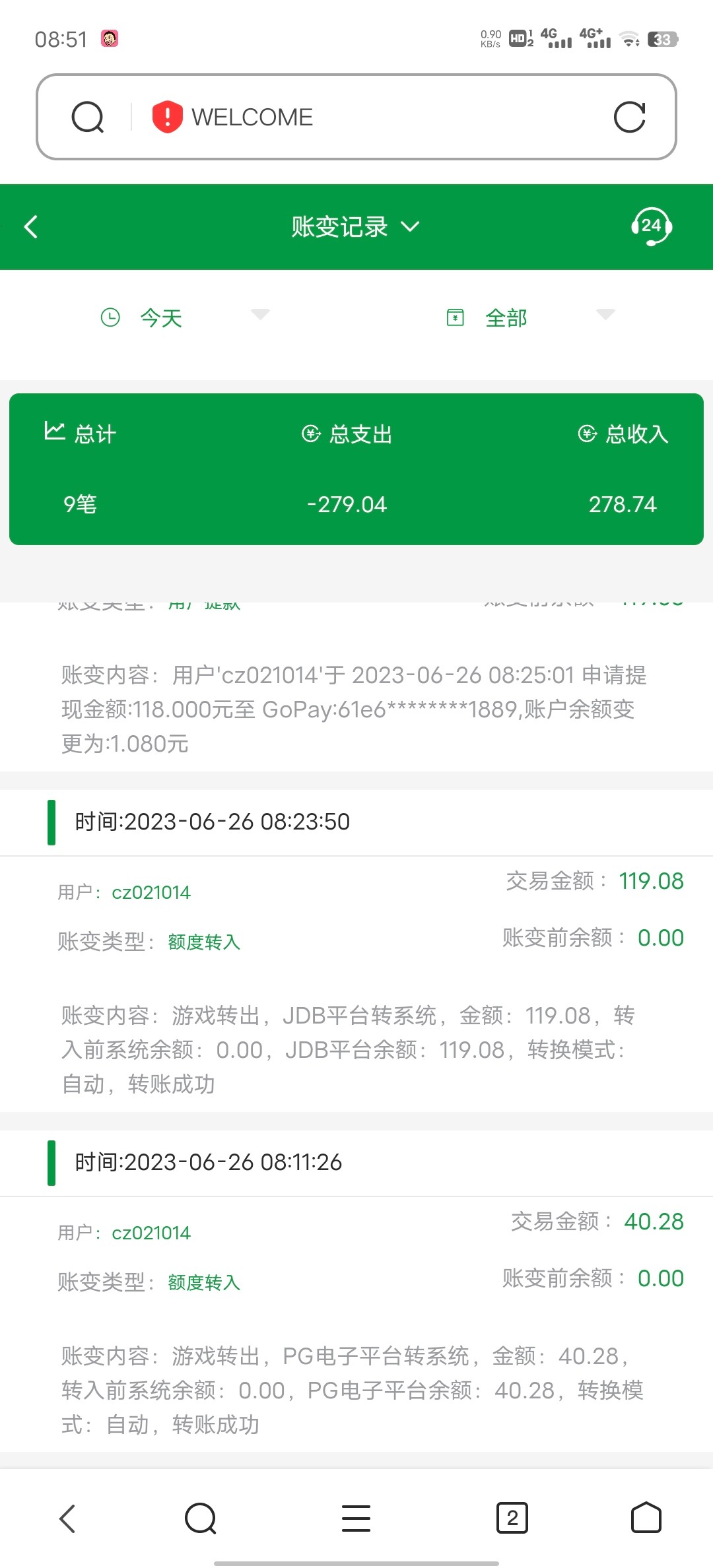Tap the browser address bar search icon
Viewport: 713px width, 1568px height.
tap(88, 117)
